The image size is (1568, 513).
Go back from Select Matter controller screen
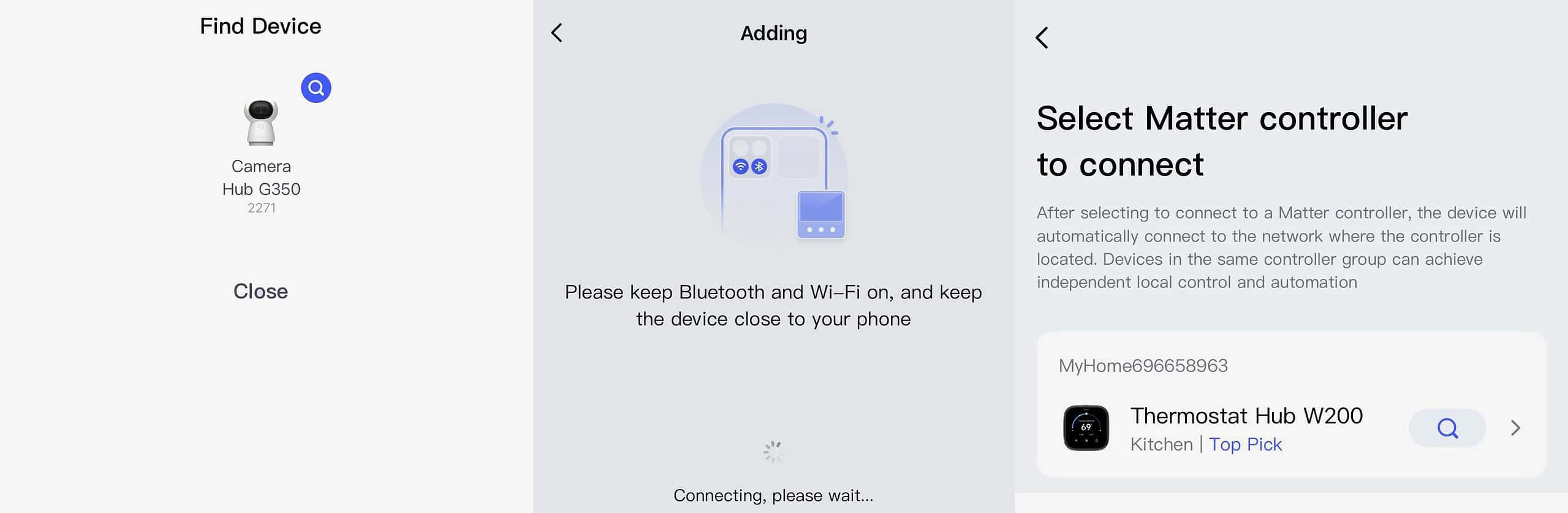(x=1042, y=38)
